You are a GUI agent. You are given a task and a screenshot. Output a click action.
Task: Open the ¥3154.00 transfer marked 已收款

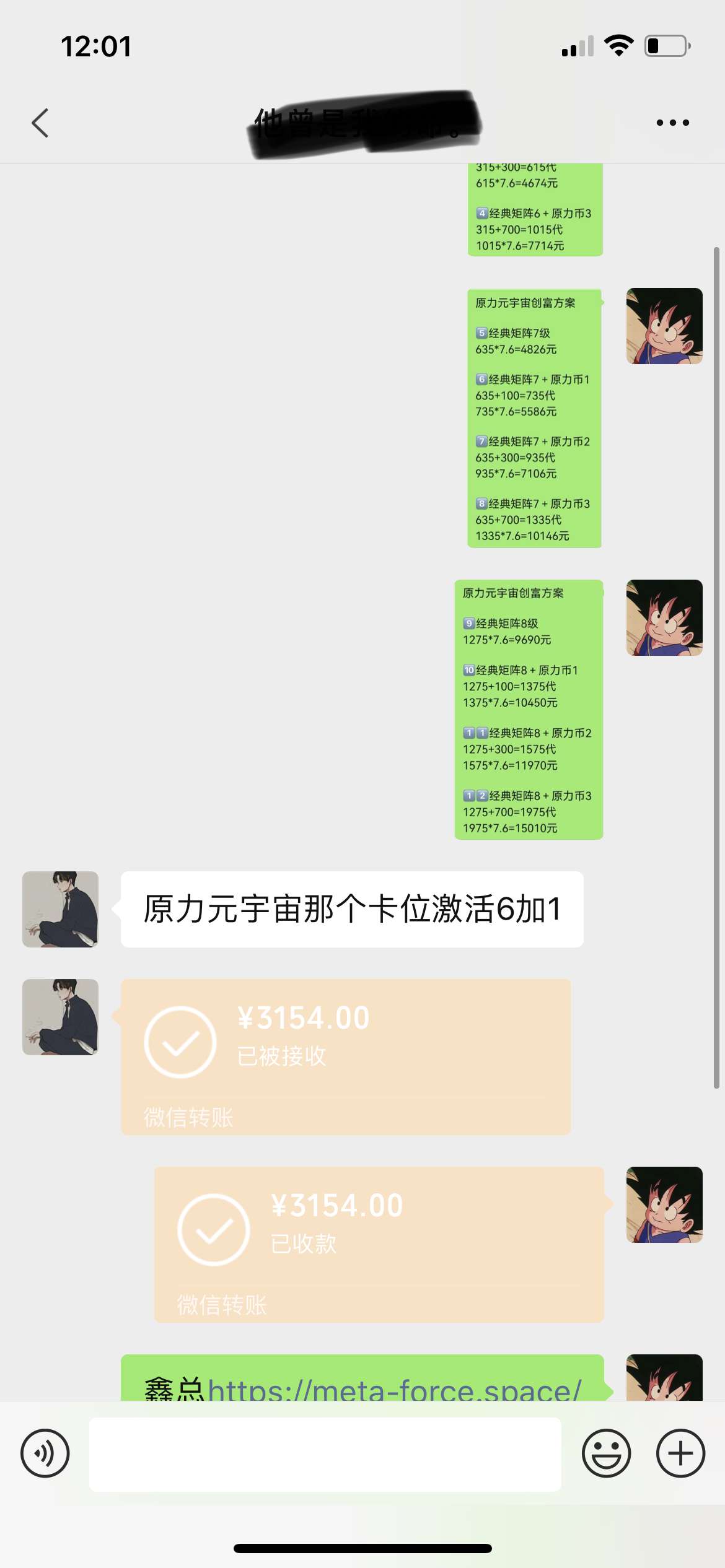[x=379, y=1244]
